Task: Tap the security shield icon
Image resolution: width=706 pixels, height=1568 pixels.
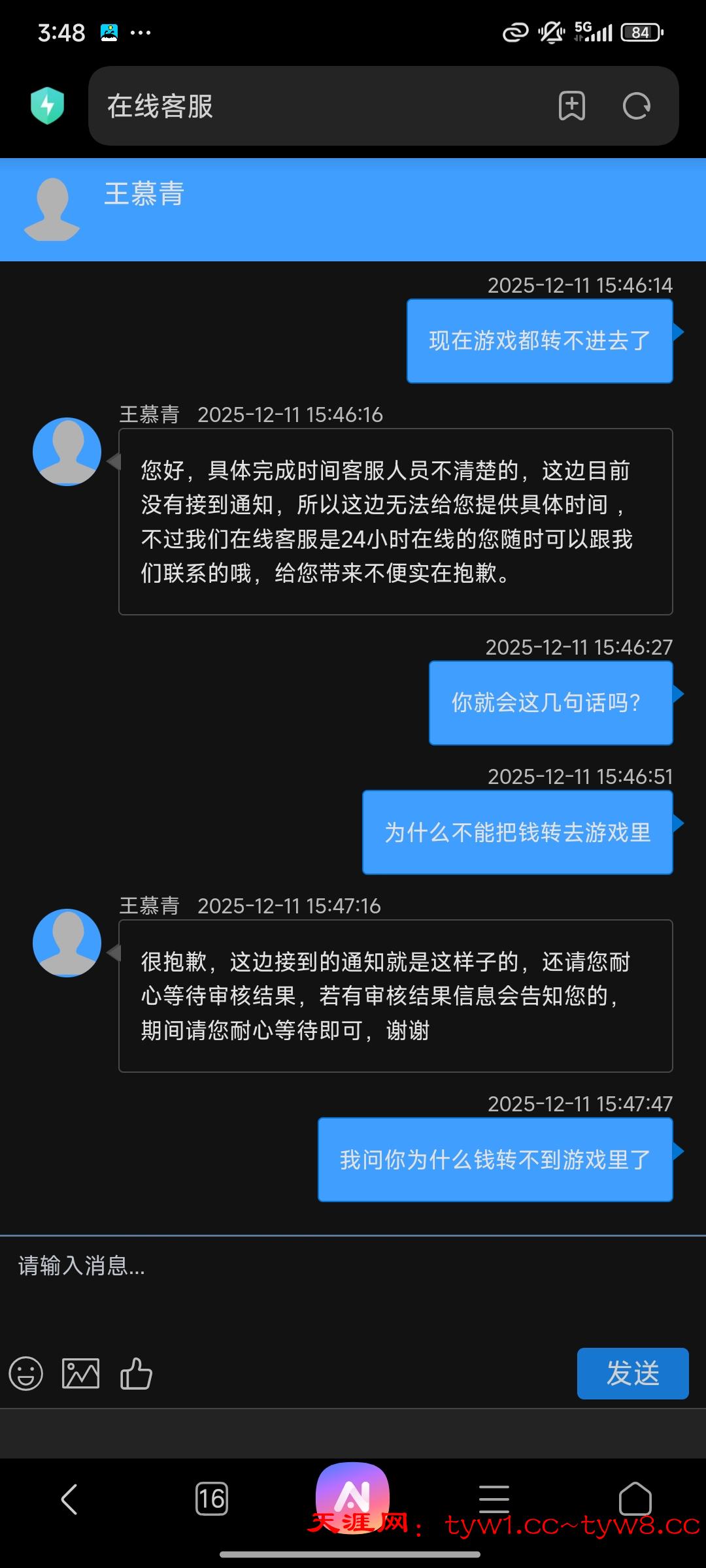Action: [47, 106]
